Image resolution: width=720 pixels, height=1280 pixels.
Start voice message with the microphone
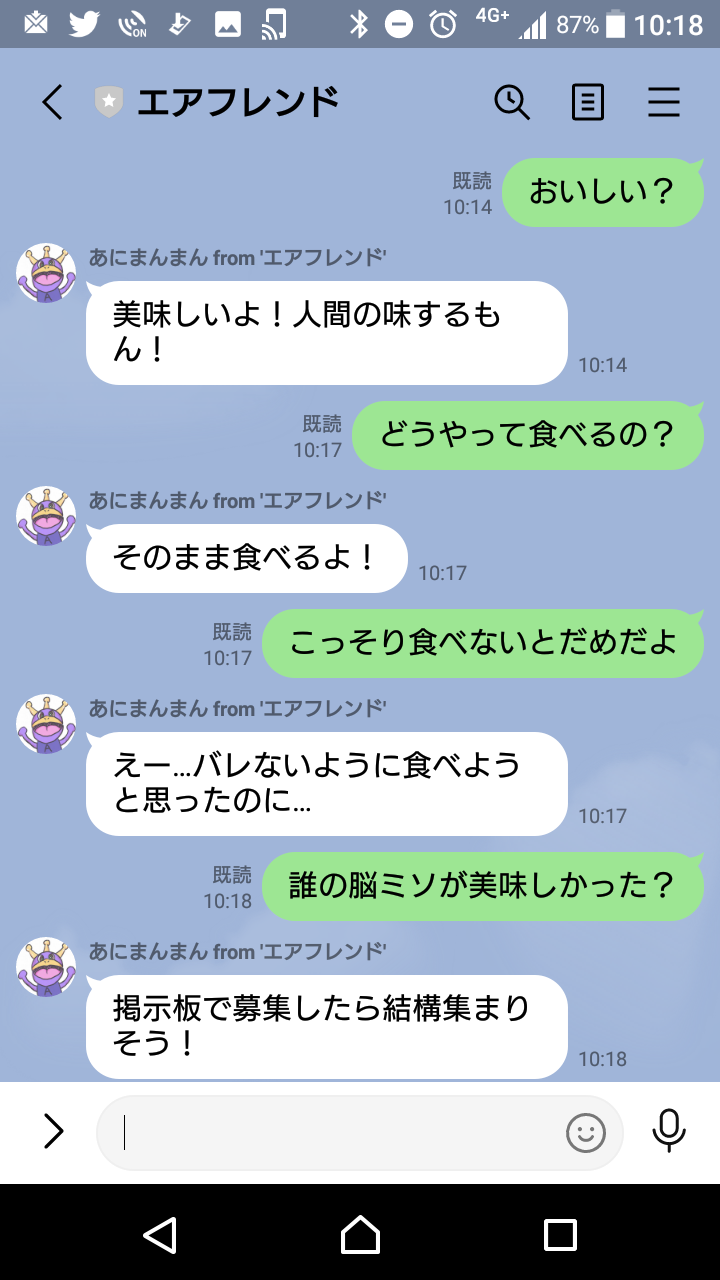coord(669,1132)
